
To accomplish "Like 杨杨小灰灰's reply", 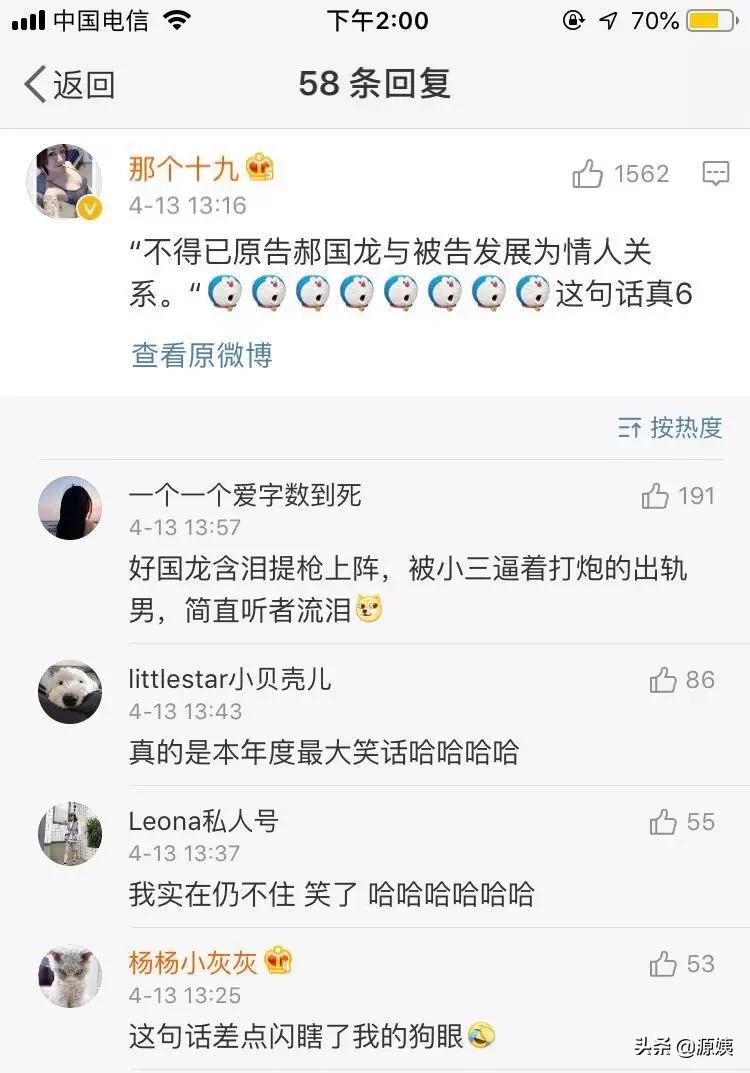I will 663,964.
